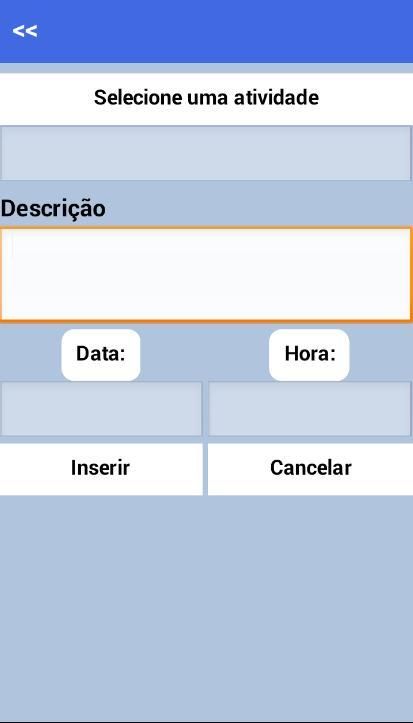Focus the Descrição text field
The width and height of the screenshot is (413, 723).
click(x=206, y=274)
